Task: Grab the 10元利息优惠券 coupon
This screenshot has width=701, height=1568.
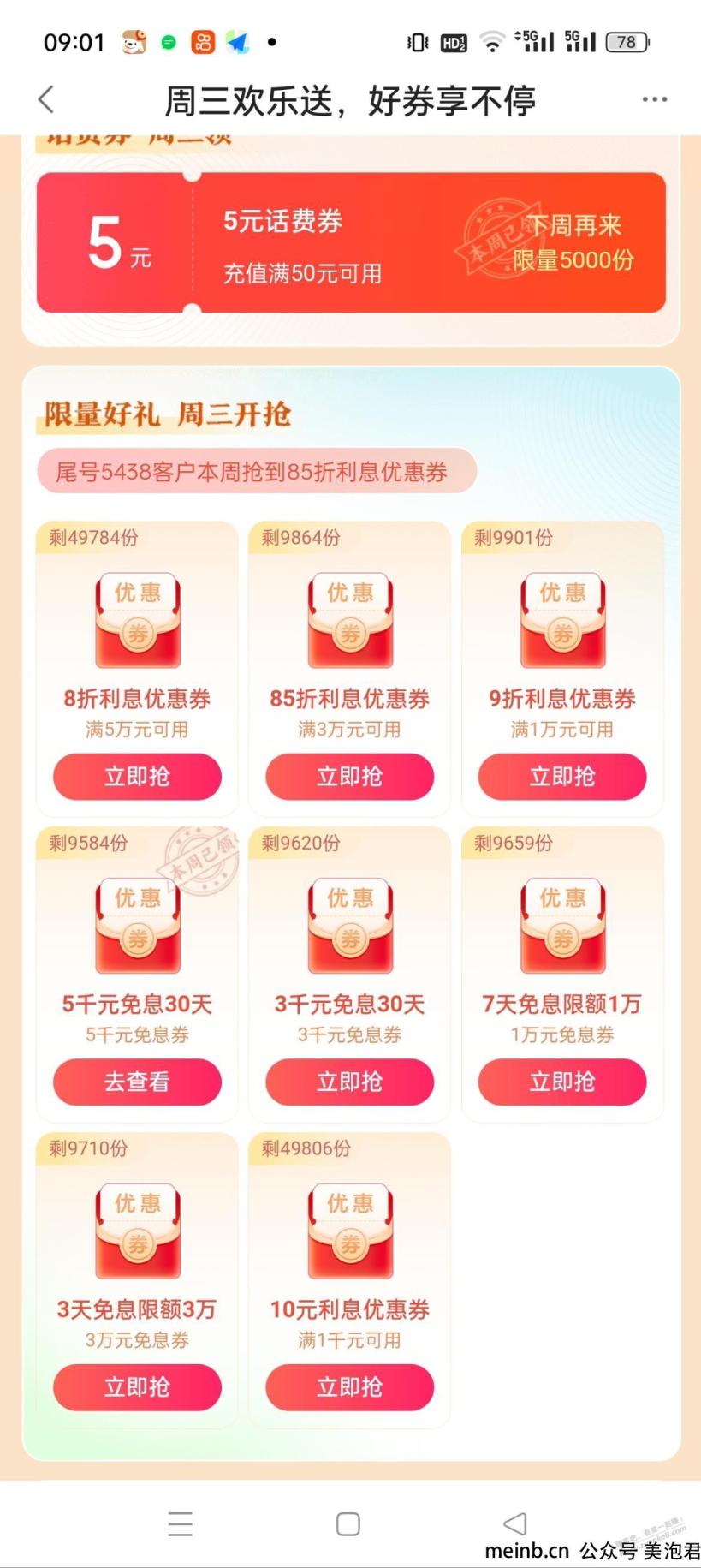Action: (x=349, y=1387)
